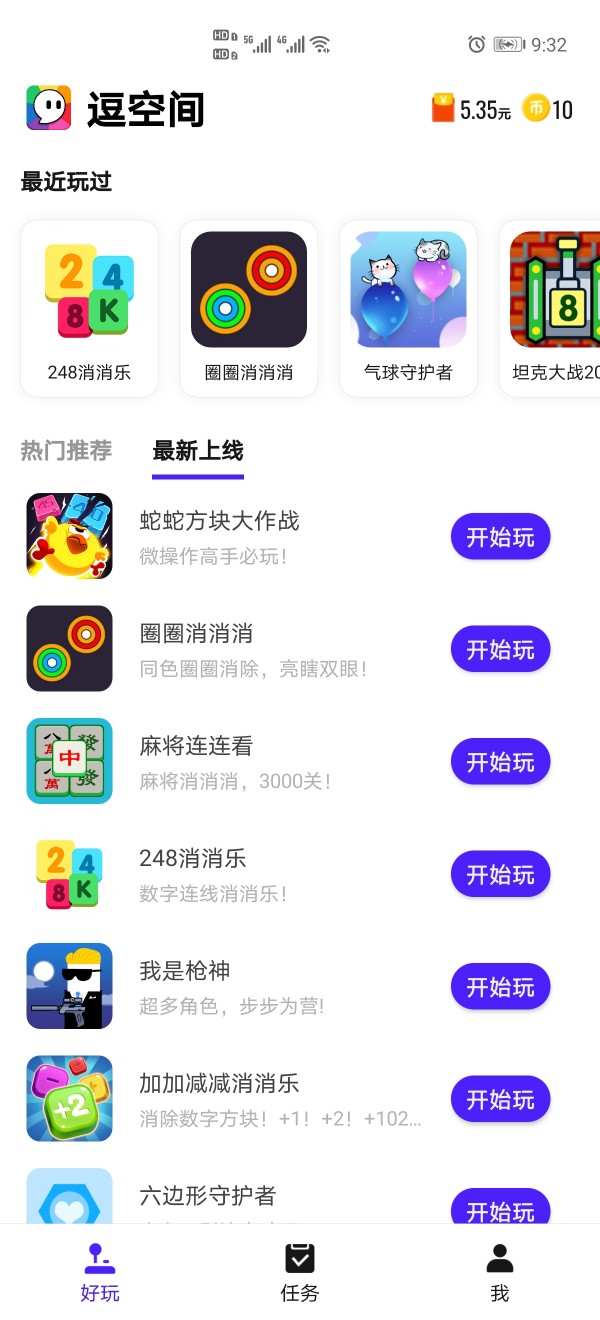Open recently played 248消消乐 card
The image size is (600, 1320).
[x=89, y=308]
